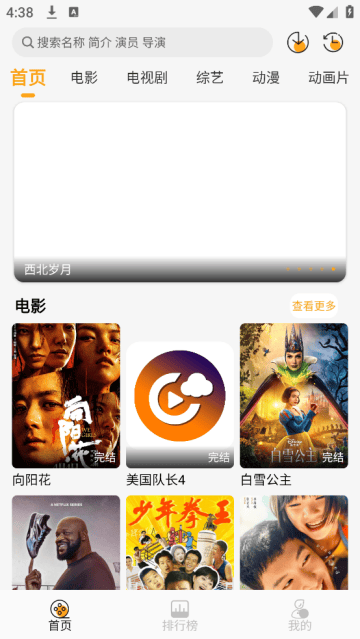360x639 pixels.
Task: Switch to the 电影 top tab
Action: [84, 77]
